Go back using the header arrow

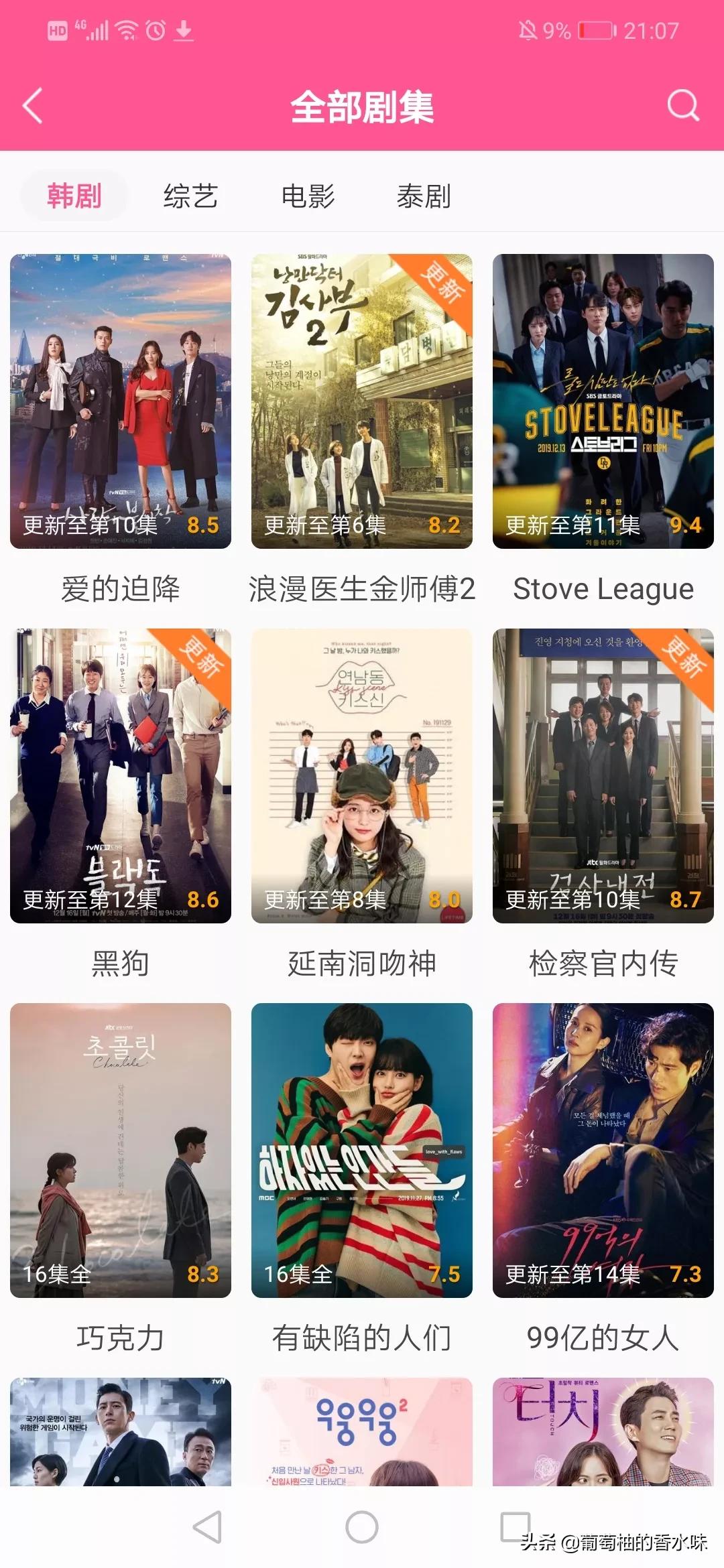[x=33, y=106]
